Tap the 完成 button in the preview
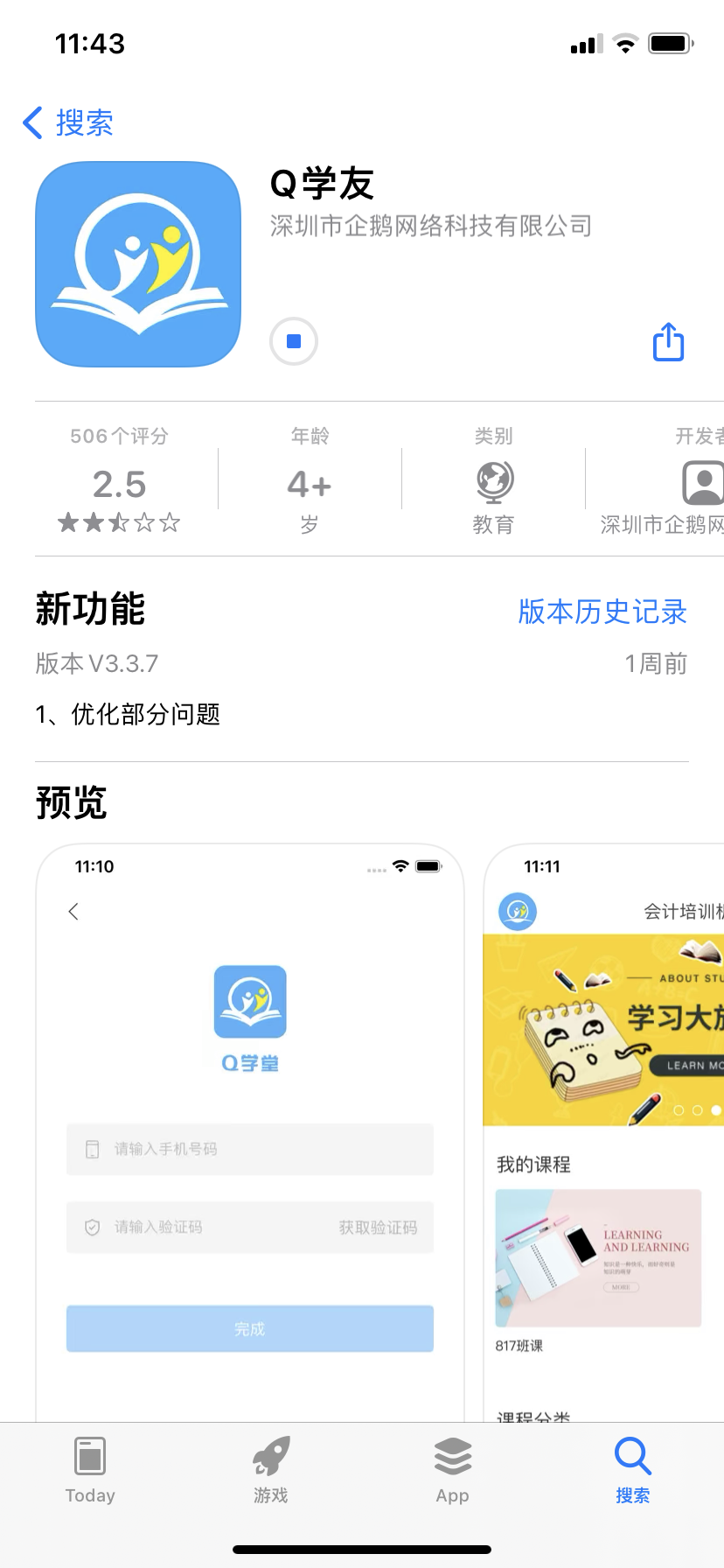The height and width of the screenshot is (1568, 724). pyautogui.click(x=249, y=1328)
